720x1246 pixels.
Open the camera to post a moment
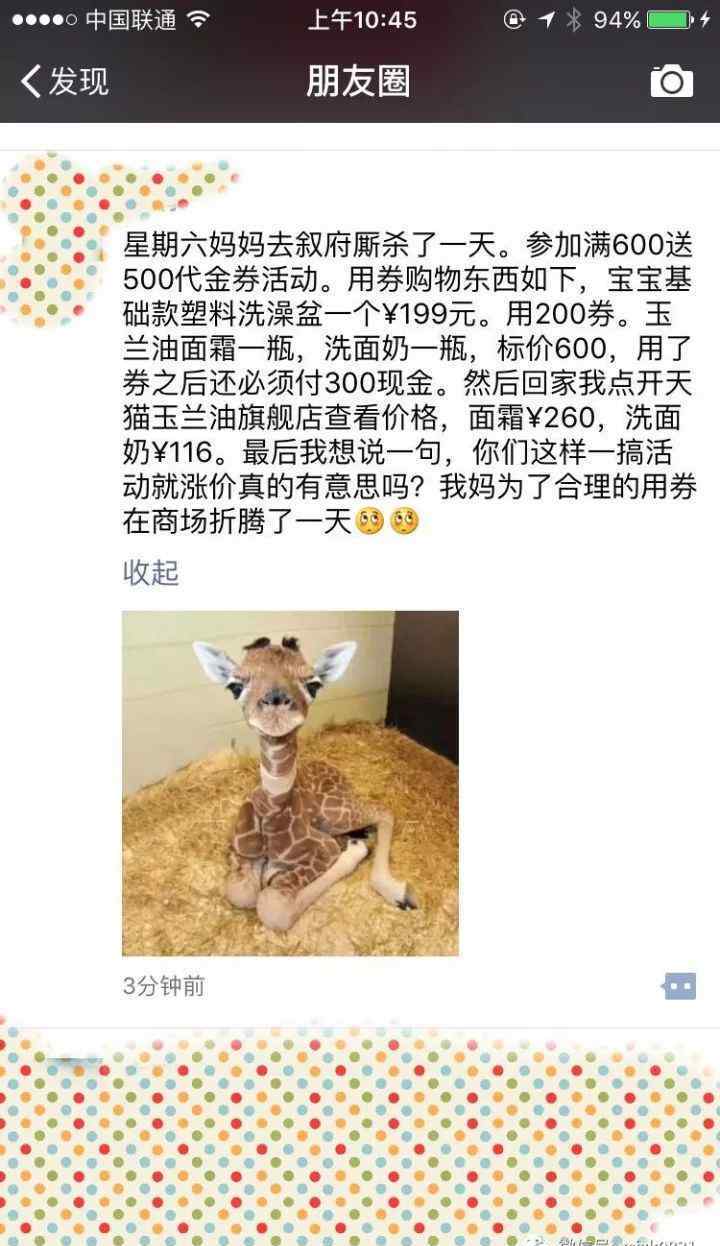[x=671, y=81]
